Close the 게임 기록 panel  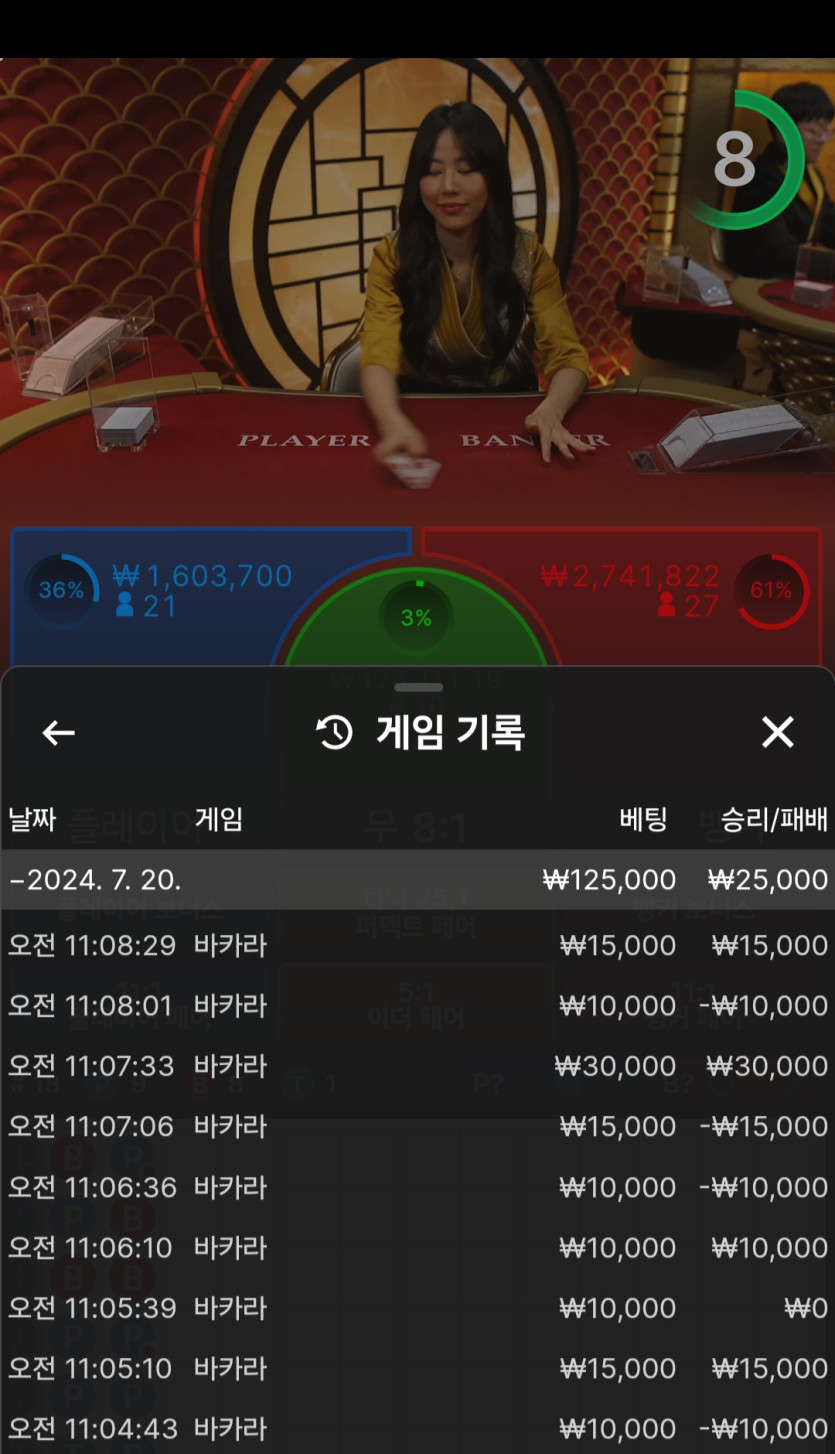(777, 733)
